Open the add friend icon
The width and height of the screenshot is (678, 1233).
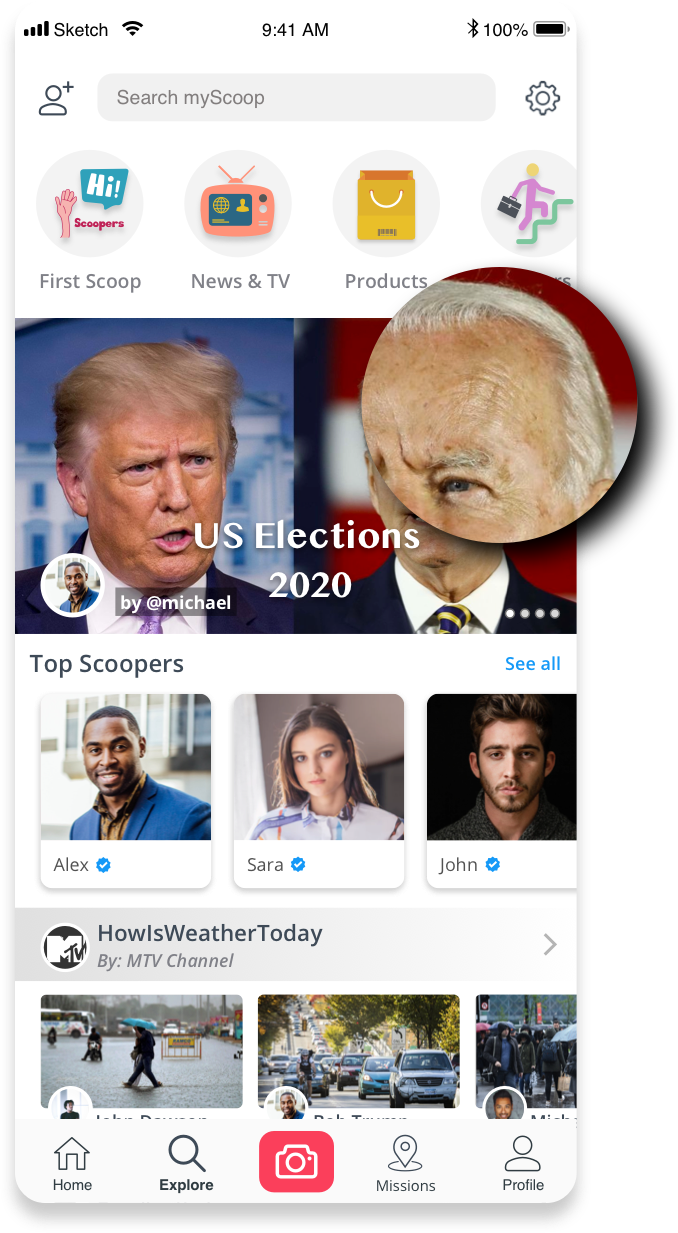click(x=56, y=98)
